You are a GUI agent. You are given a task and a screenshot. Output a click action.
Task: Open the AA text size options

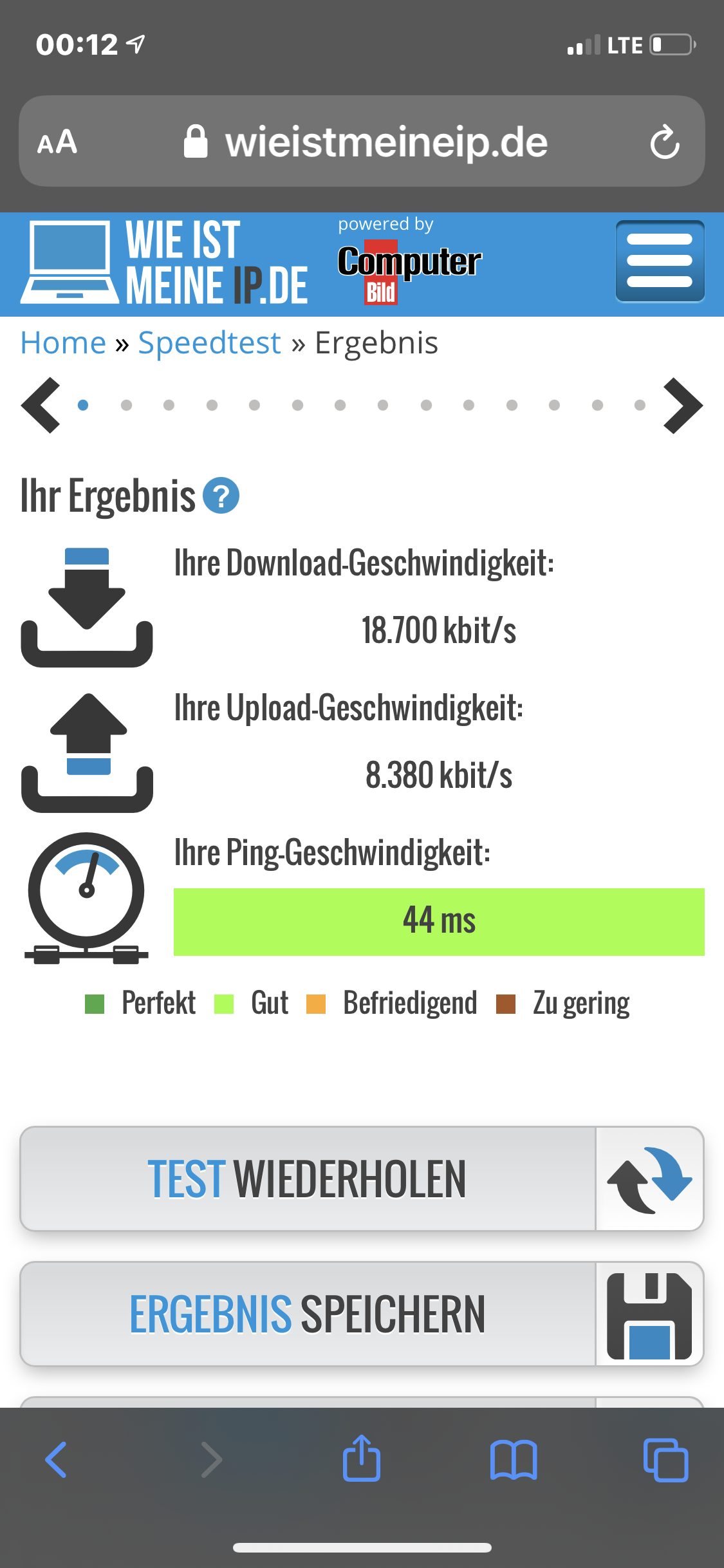57,142
